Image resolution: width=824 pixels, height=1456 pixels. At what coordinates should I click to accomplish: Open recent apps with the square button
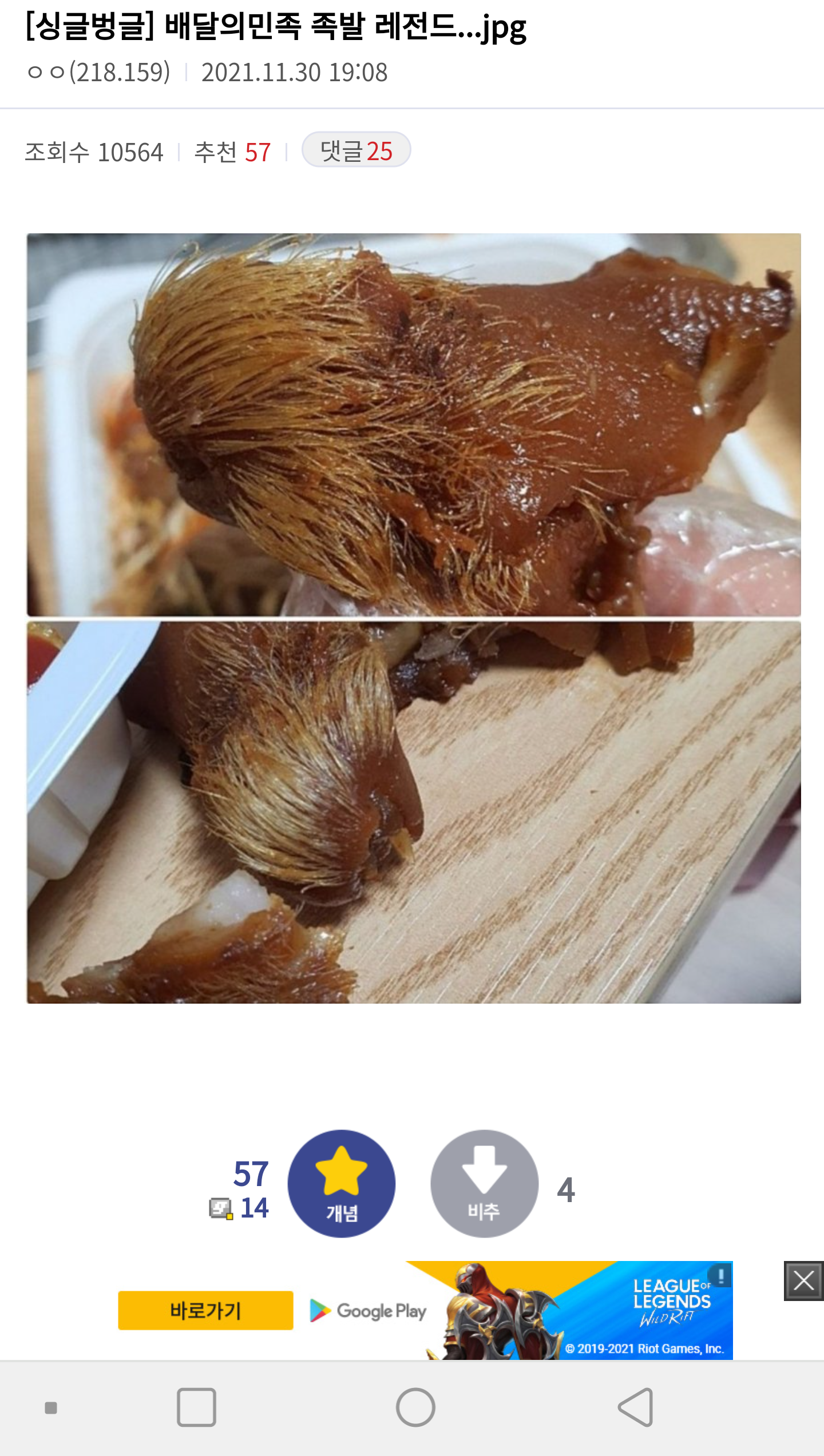[196, 1407]
